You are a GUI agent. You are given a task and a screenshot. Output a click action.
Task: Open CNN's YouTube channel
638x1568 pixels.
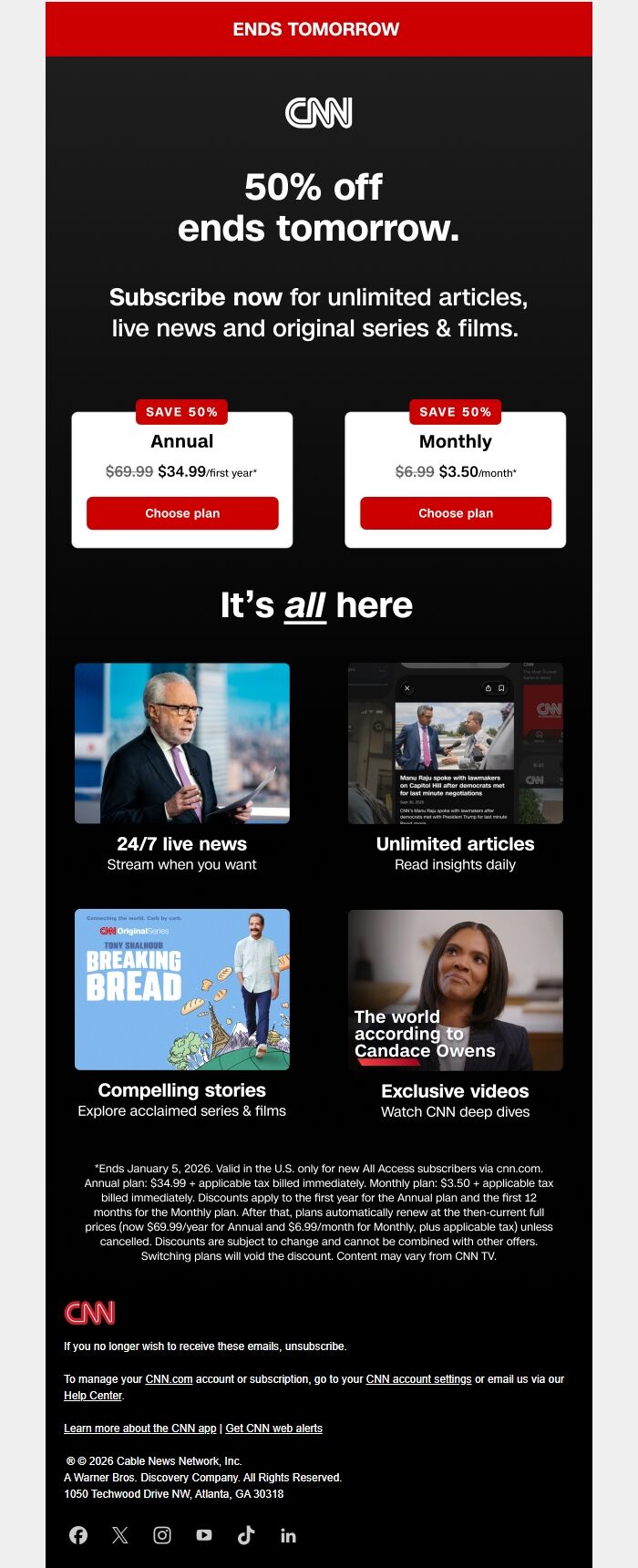[x=204, y=1535]
